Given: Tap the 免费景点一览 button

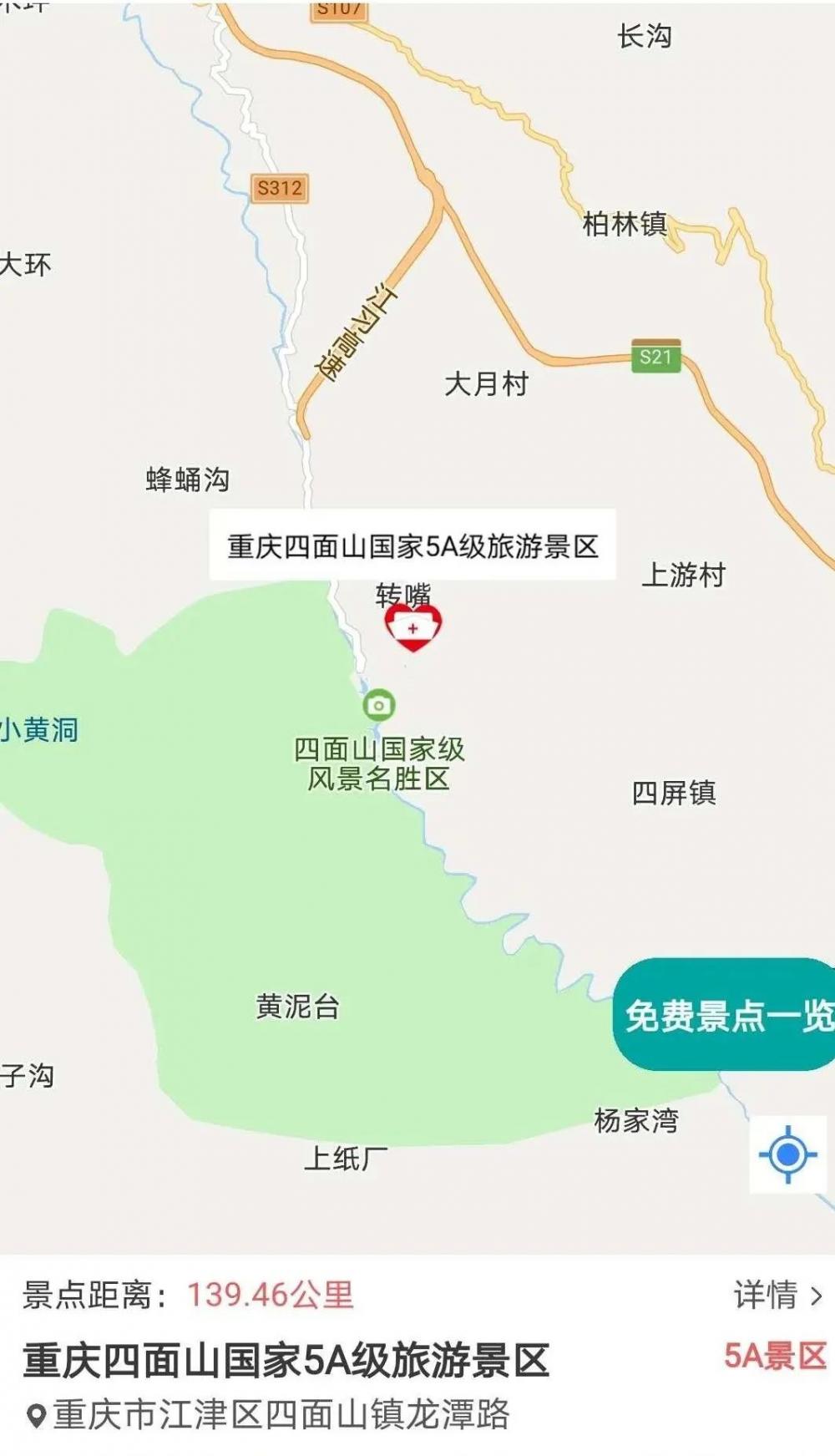Looking at the screenshot, I should pos(726,1015).
